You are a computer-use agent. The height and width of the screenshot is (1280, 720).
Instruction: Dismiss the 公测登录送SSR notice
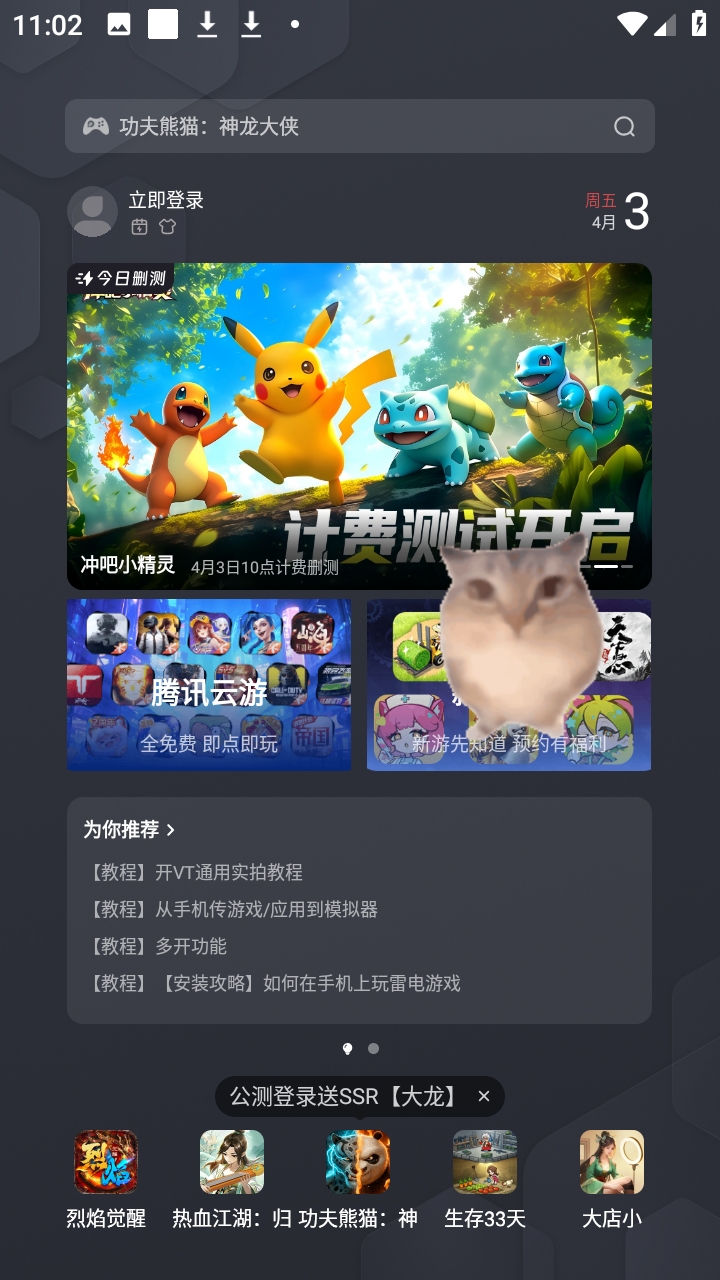(x=483, y=1096)
